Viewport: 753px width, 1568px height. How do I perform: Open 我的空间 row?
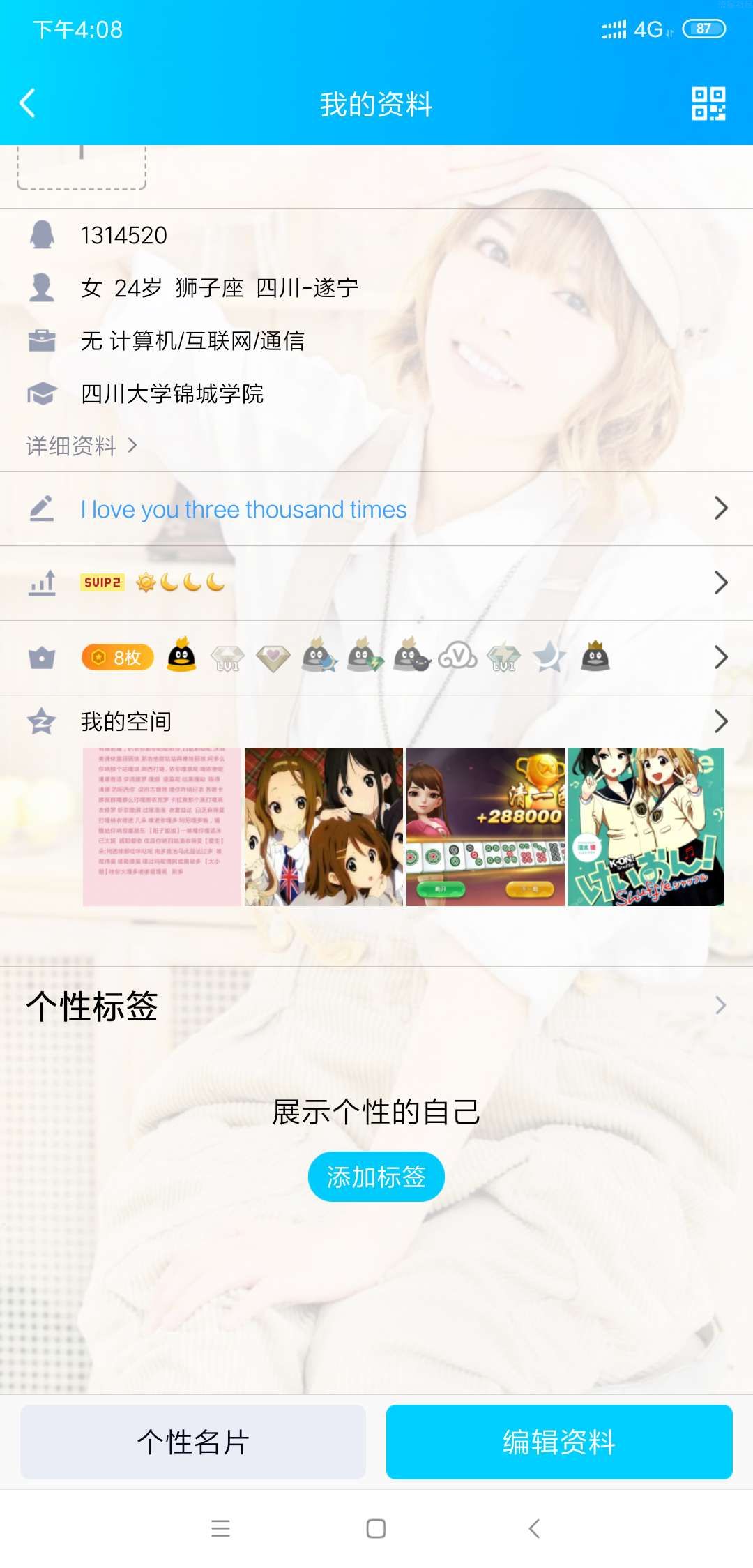376,721
